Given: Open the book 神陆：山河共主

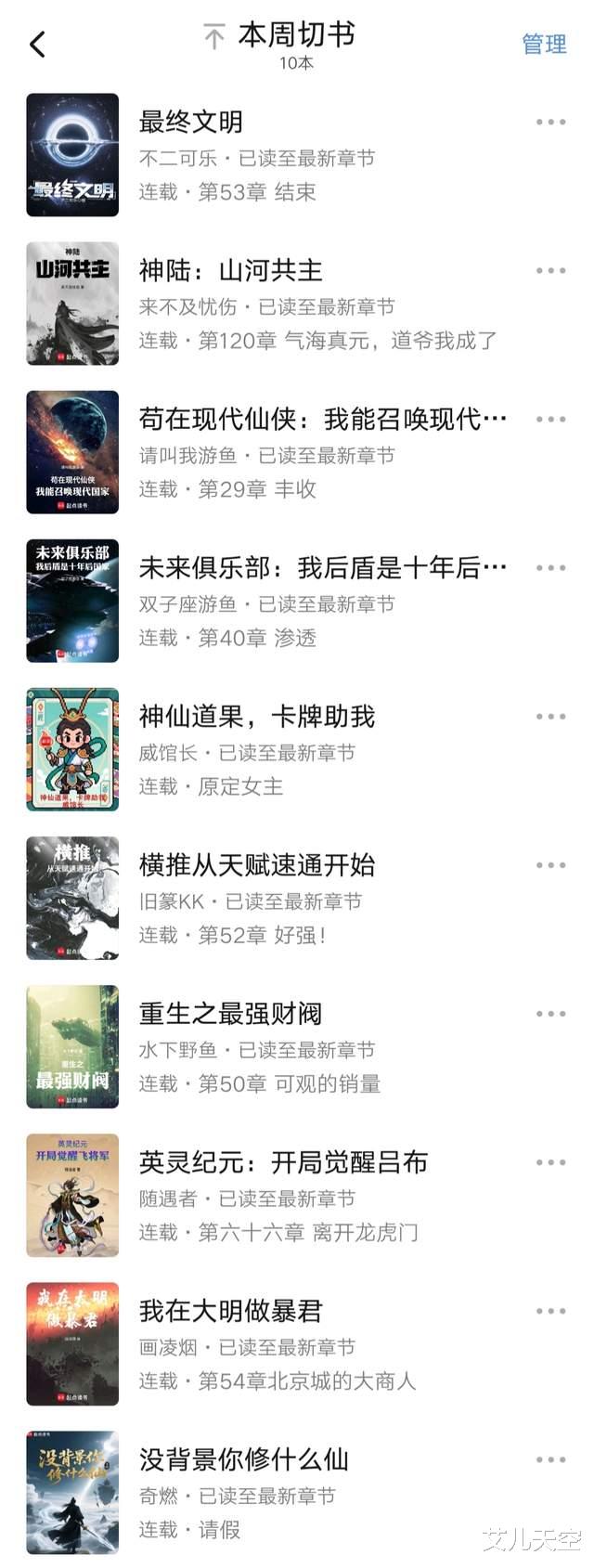Looking at the screenshot, I should tap(230, 270).
